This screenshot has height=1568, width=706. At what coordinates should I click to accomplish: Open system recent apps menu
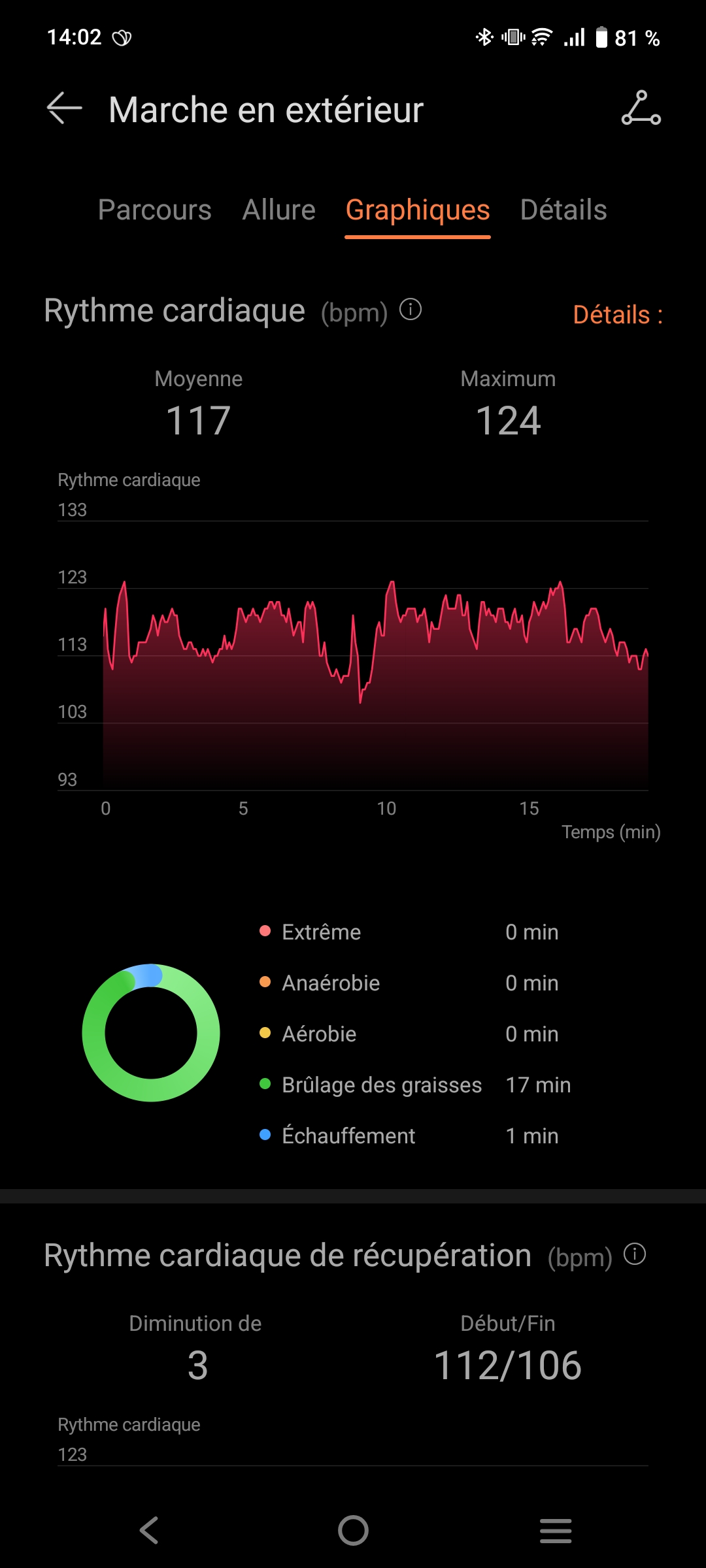point(556,1530)
